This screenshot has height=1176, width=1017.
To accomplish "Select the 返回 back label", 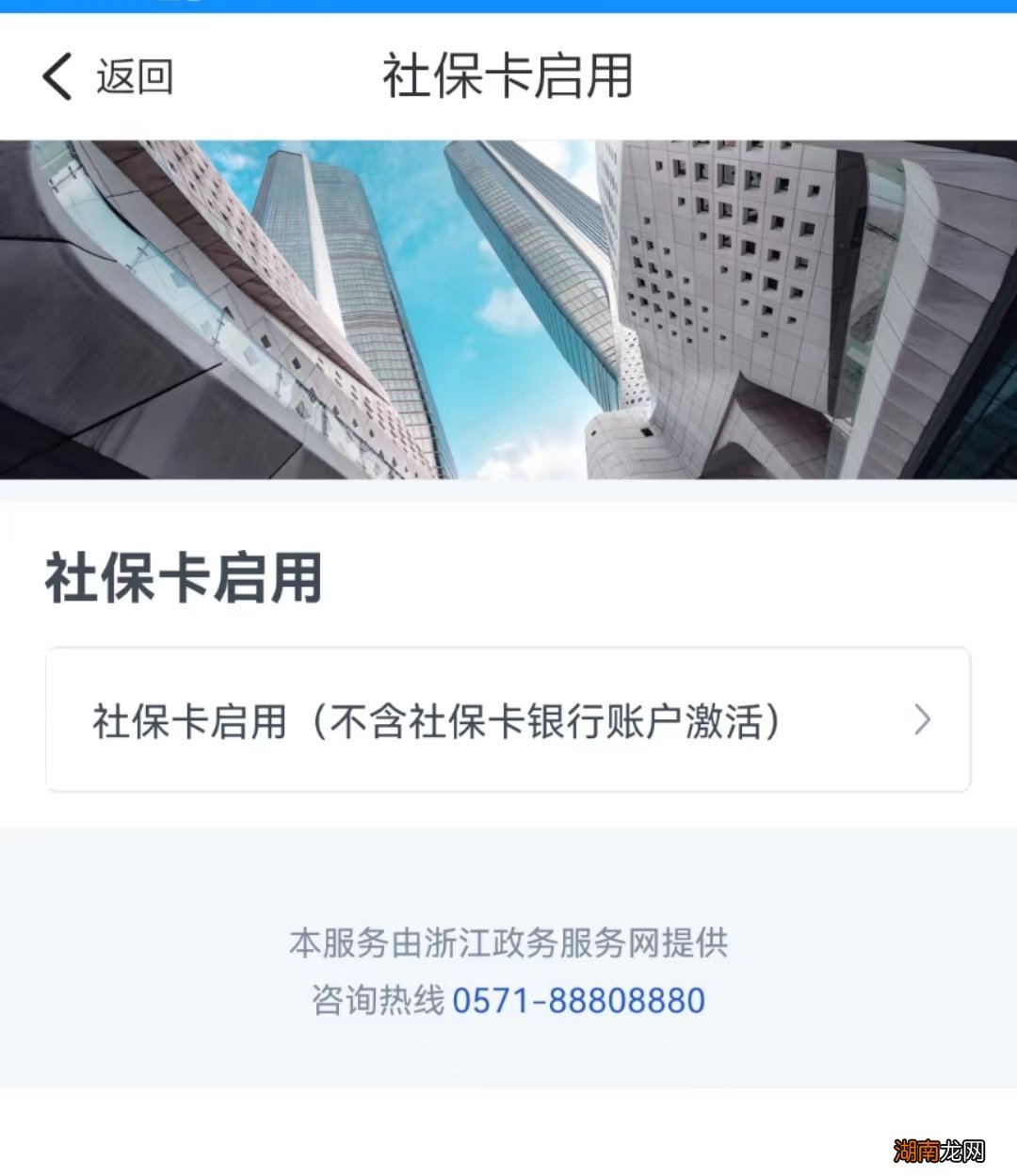I will pyautogui.click(x=134, y=78).
